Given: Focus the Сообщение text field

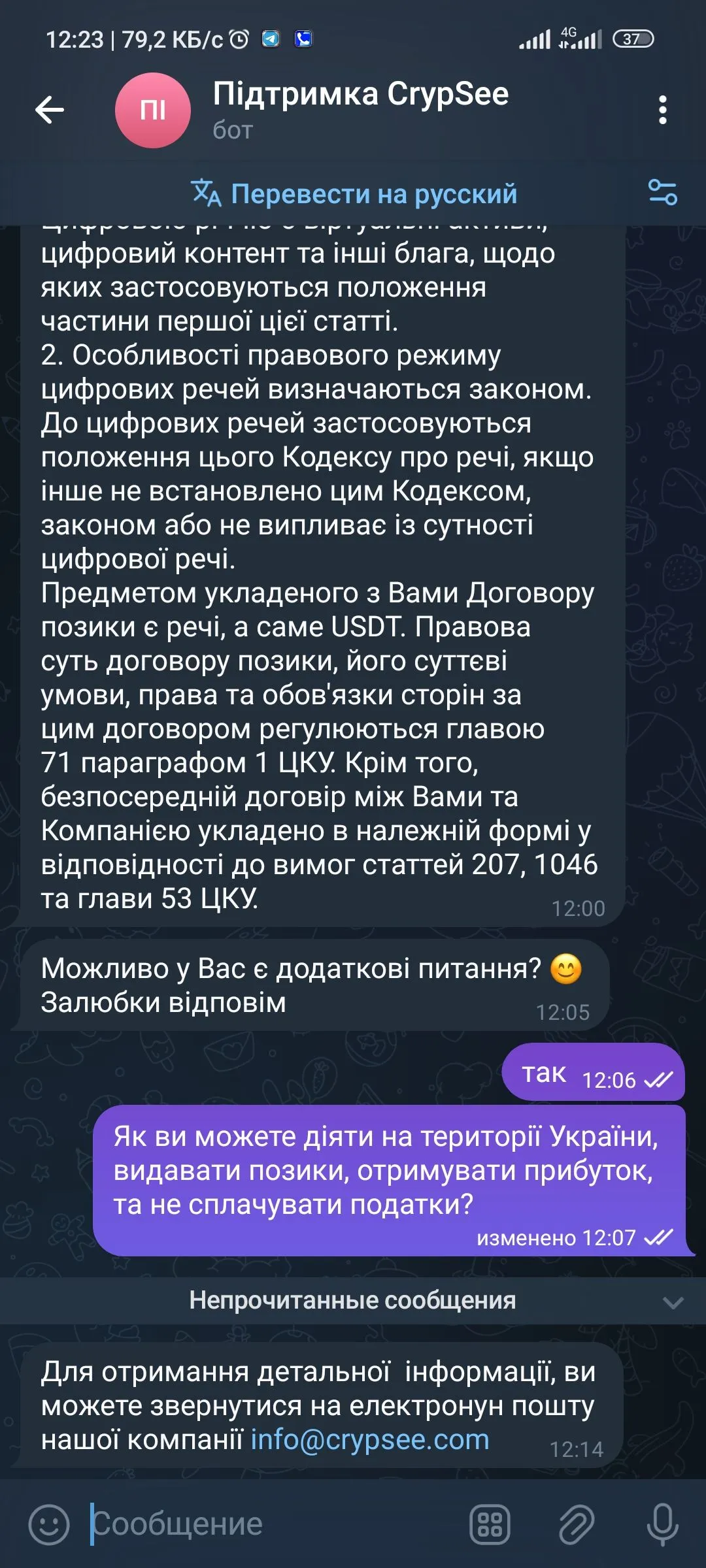Looking at the screenshot, I should pos(275,1524).
